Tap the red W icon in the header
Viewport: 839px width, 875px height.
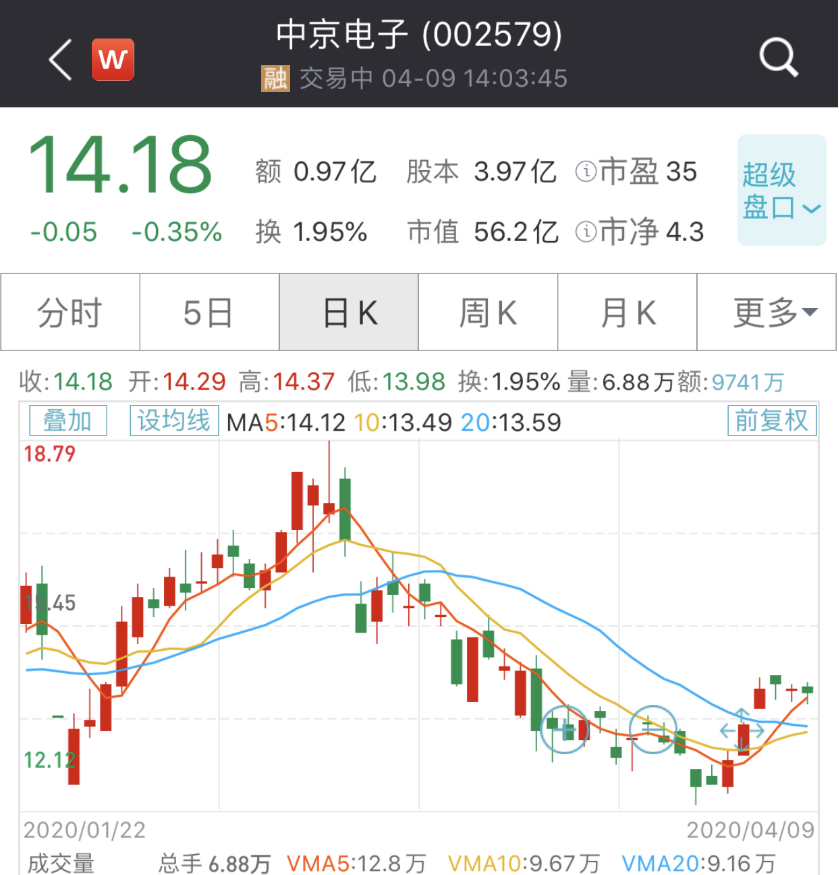(x=113, y=60)
